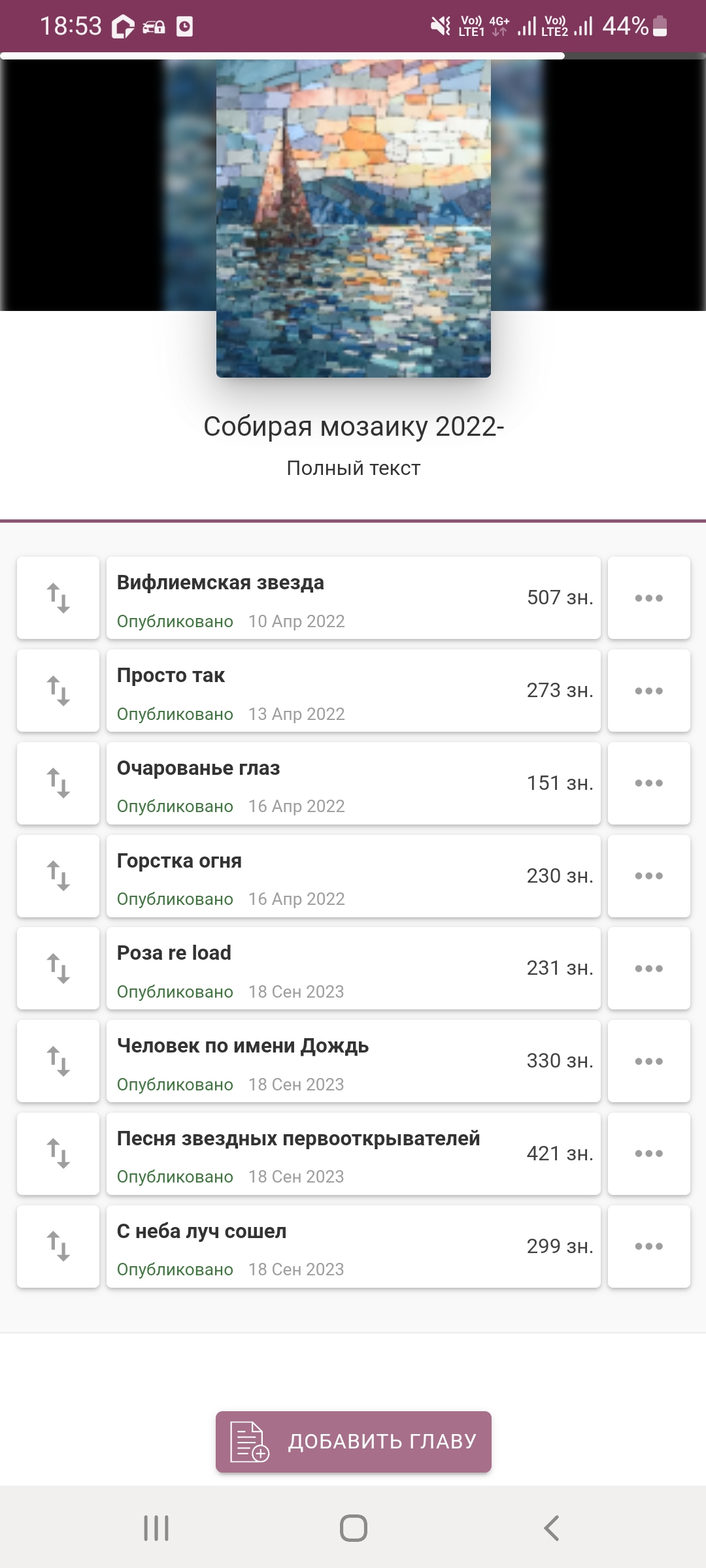Open chapter С неба луч сошел

[x=353, y=1247]
